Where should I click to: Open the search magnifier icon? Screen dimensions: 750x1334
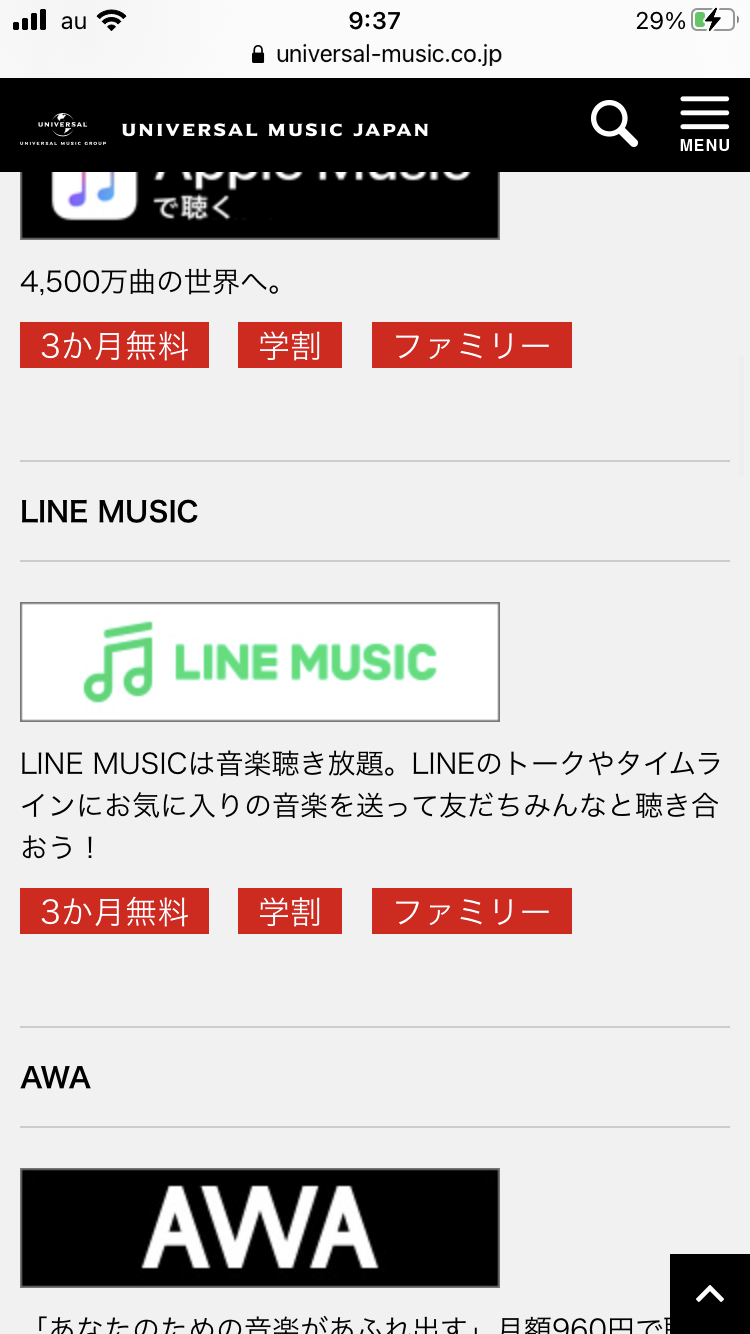point(613,124)
